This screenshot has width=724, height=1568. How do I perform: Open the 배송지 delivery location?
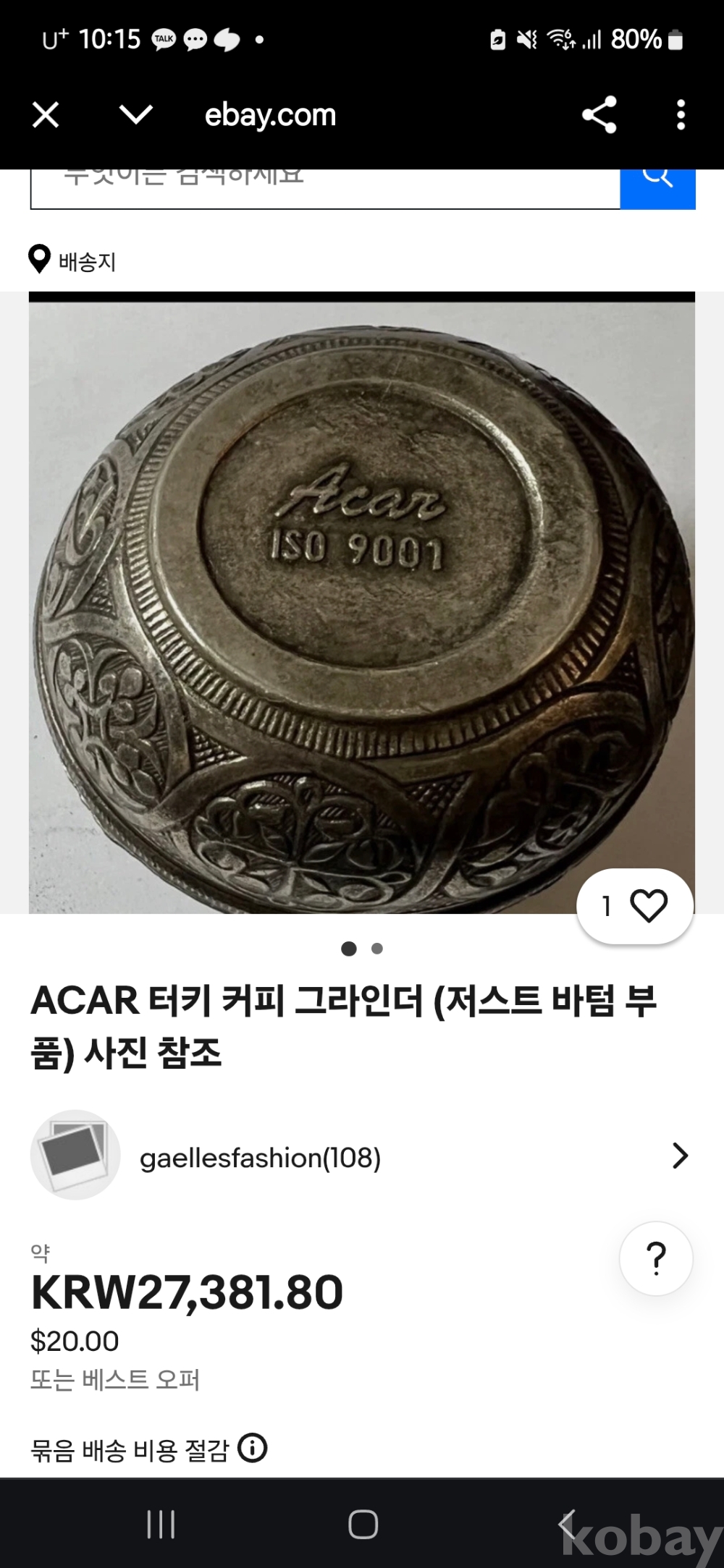(72, 260)
